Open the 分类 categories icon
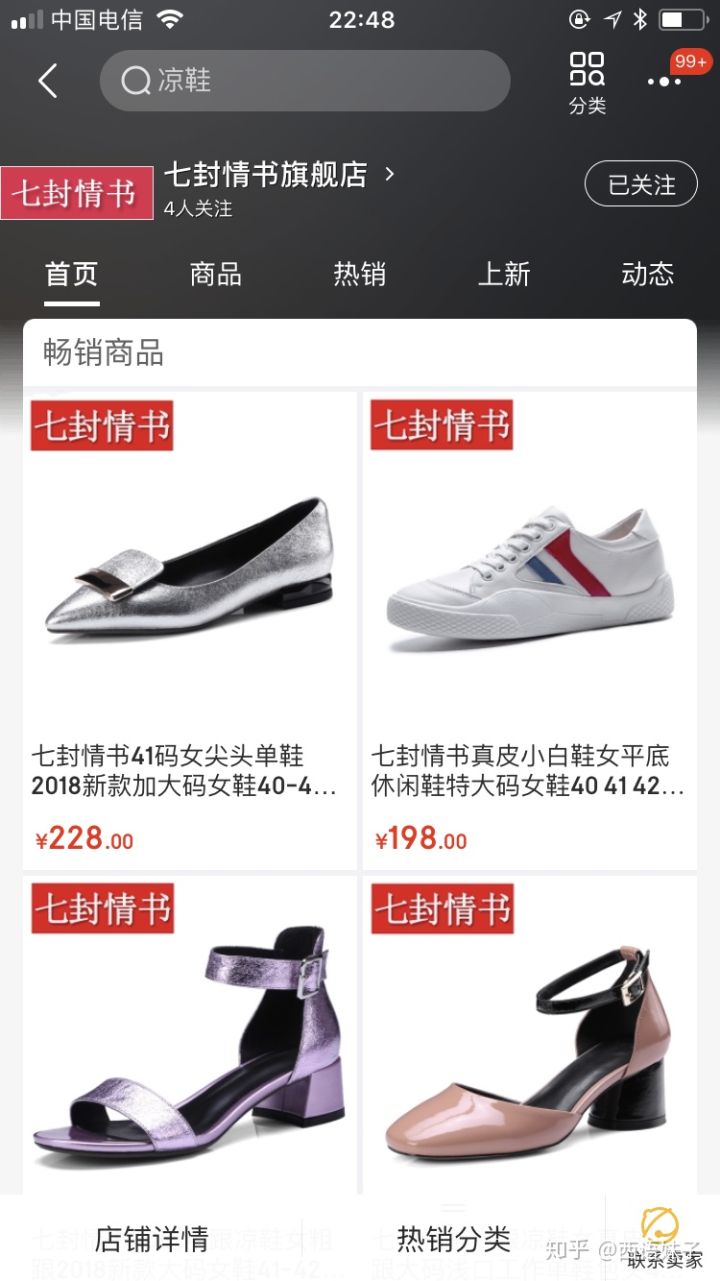The width and height of the screenshot is (720, 1281). coord(587,82)
